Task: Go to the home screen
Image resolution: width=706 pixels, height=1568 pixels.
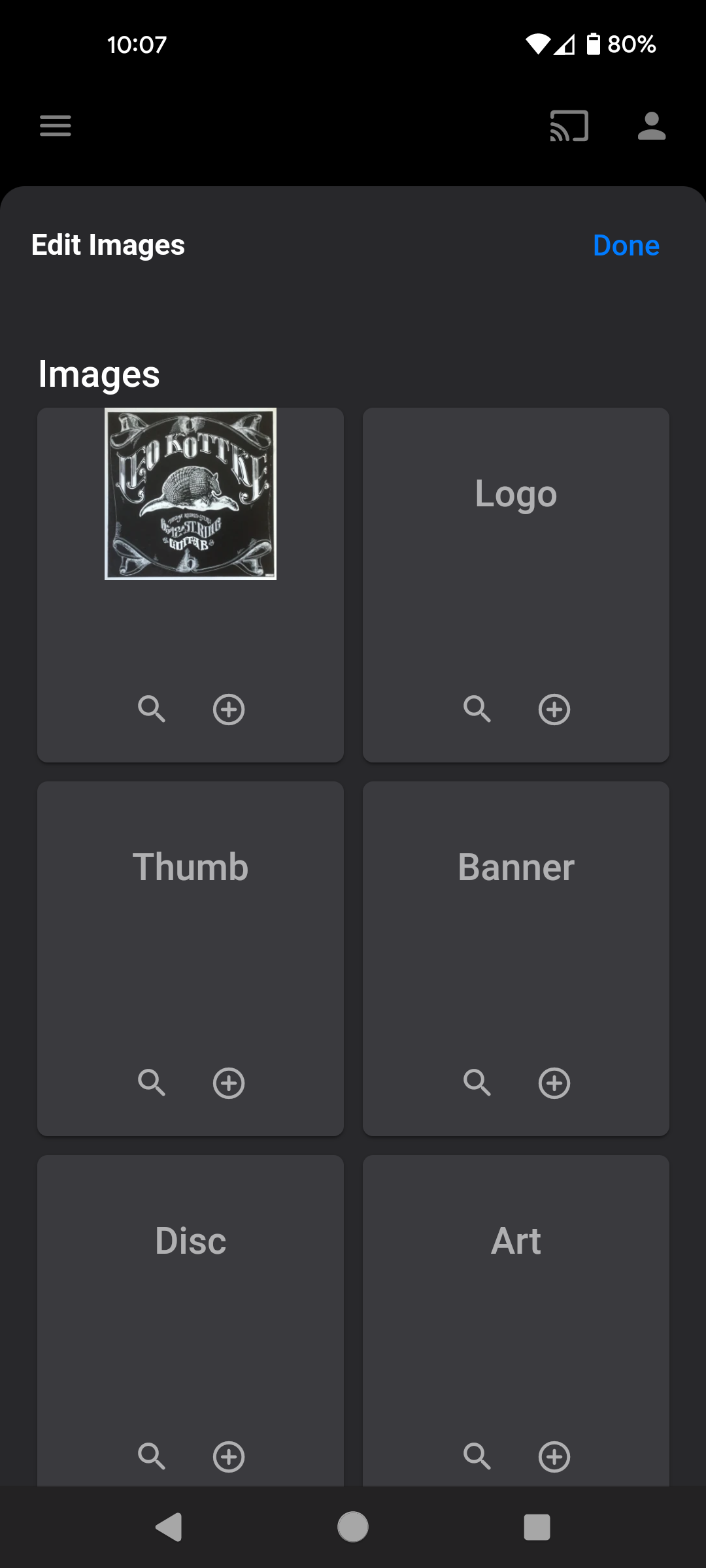Action: point(353,1527)
